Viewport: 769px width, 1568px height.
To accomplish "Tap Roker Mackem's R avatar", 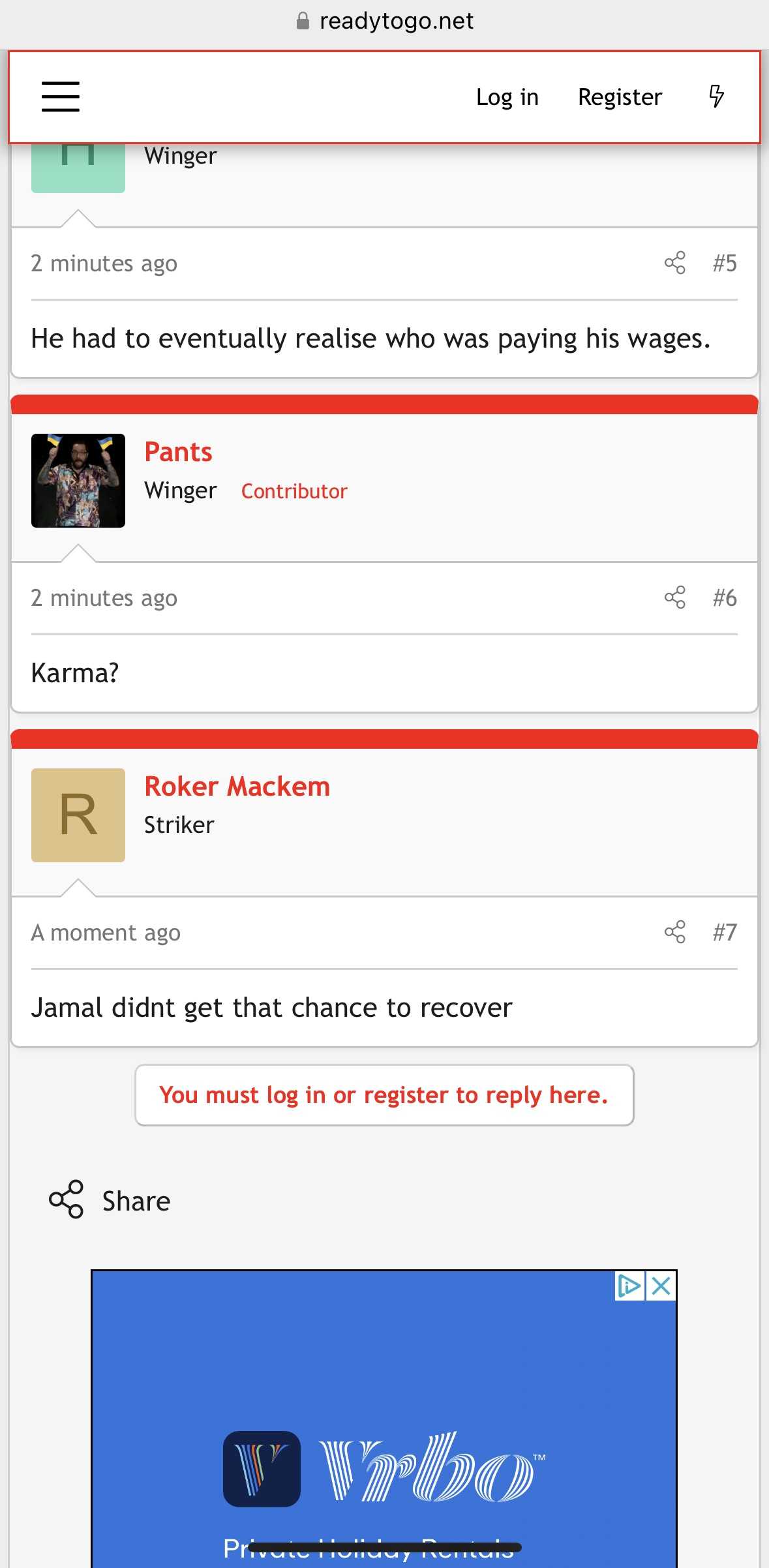I will pyautogui.click(x=78, y=815).
